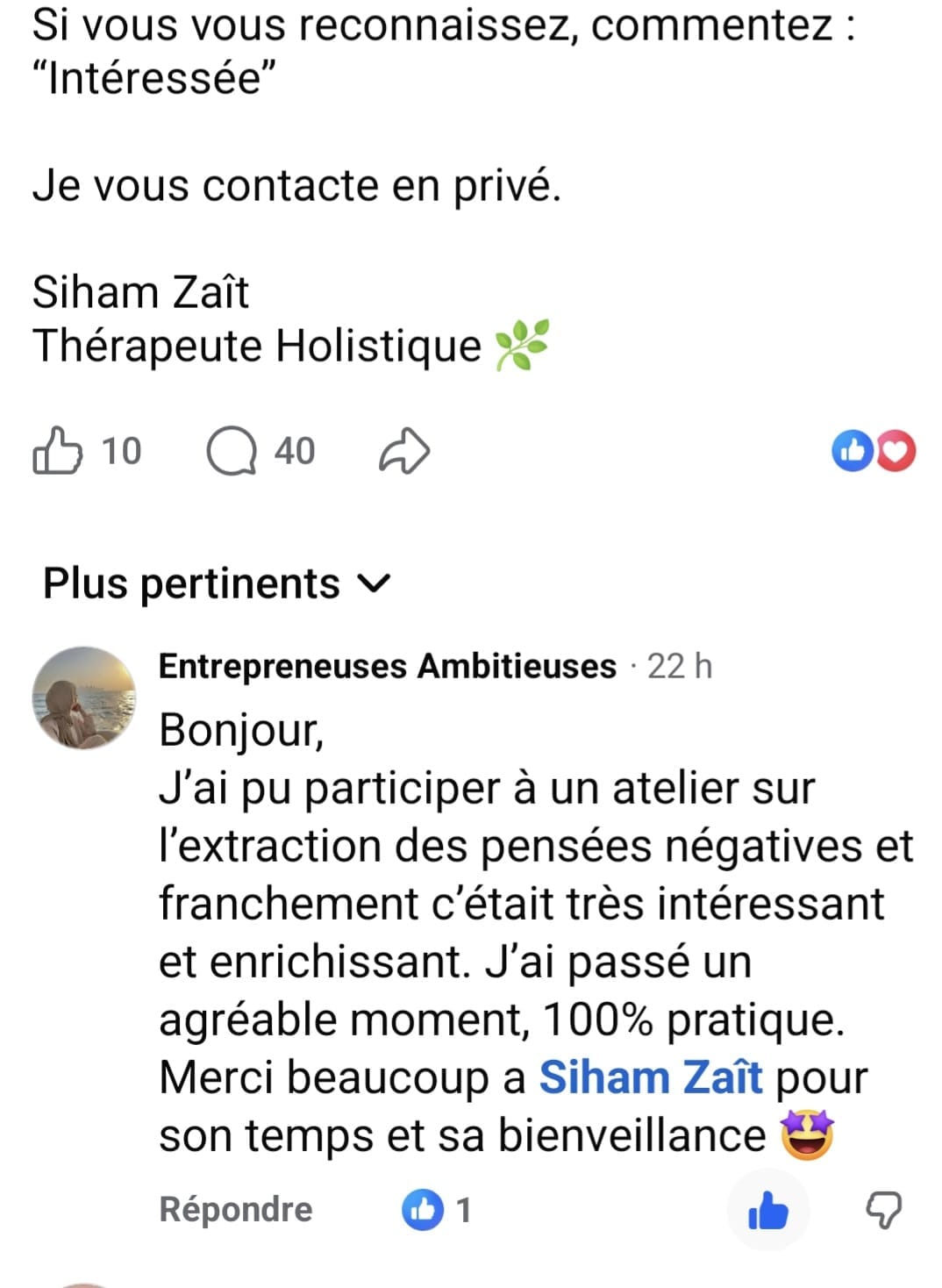Image resolution: width=942 pixels, height=1288 pixels.
Task: View who reacted to the comment
Action: [437, 1211]
